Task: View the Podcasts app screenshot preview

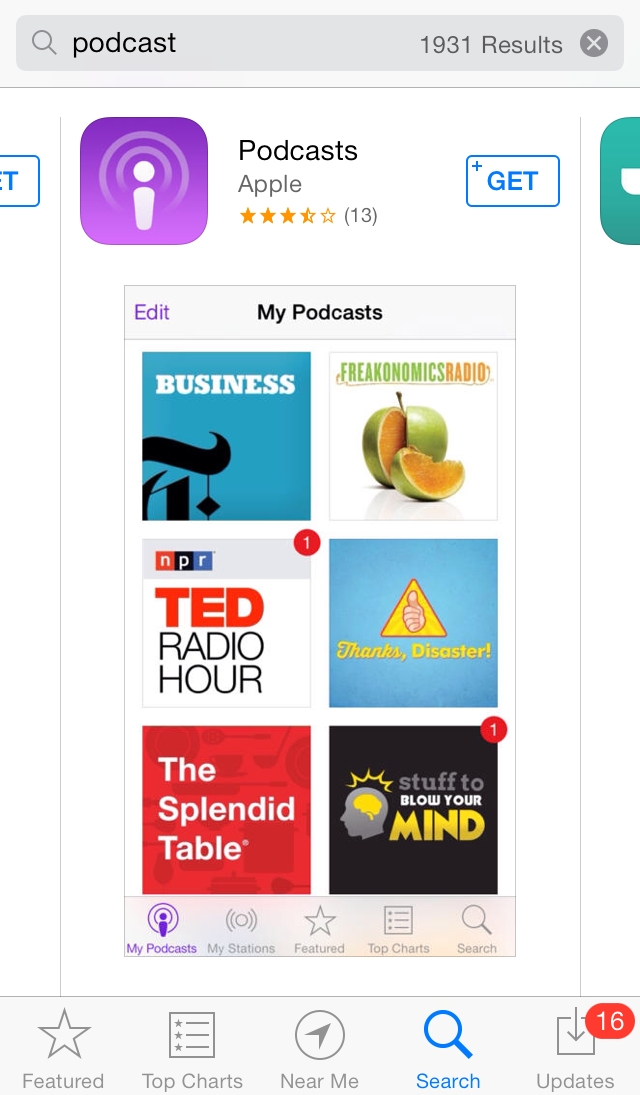Action: (320, 621)
